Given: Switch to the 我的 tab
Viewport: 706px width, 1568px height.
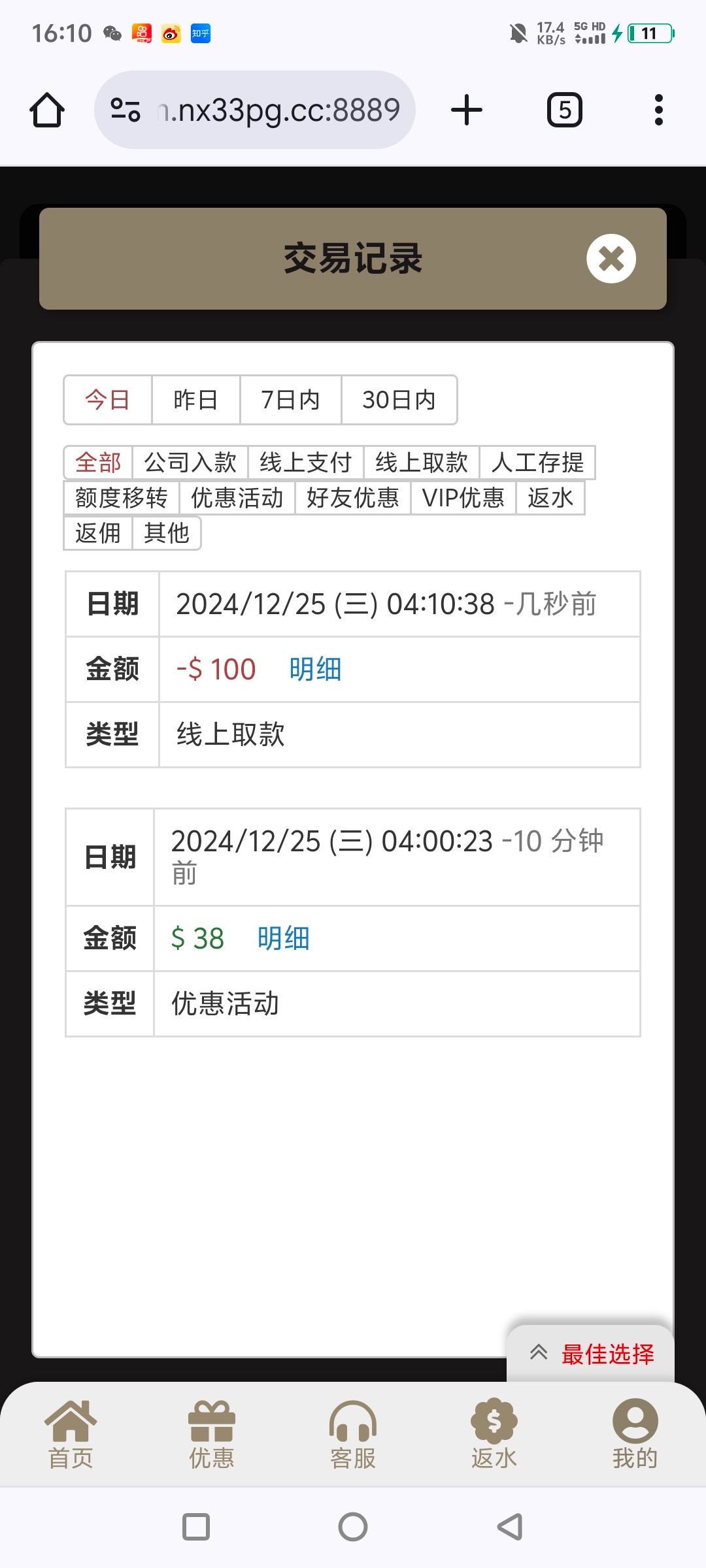Looking at the screenshot, I should point(635,1434).
